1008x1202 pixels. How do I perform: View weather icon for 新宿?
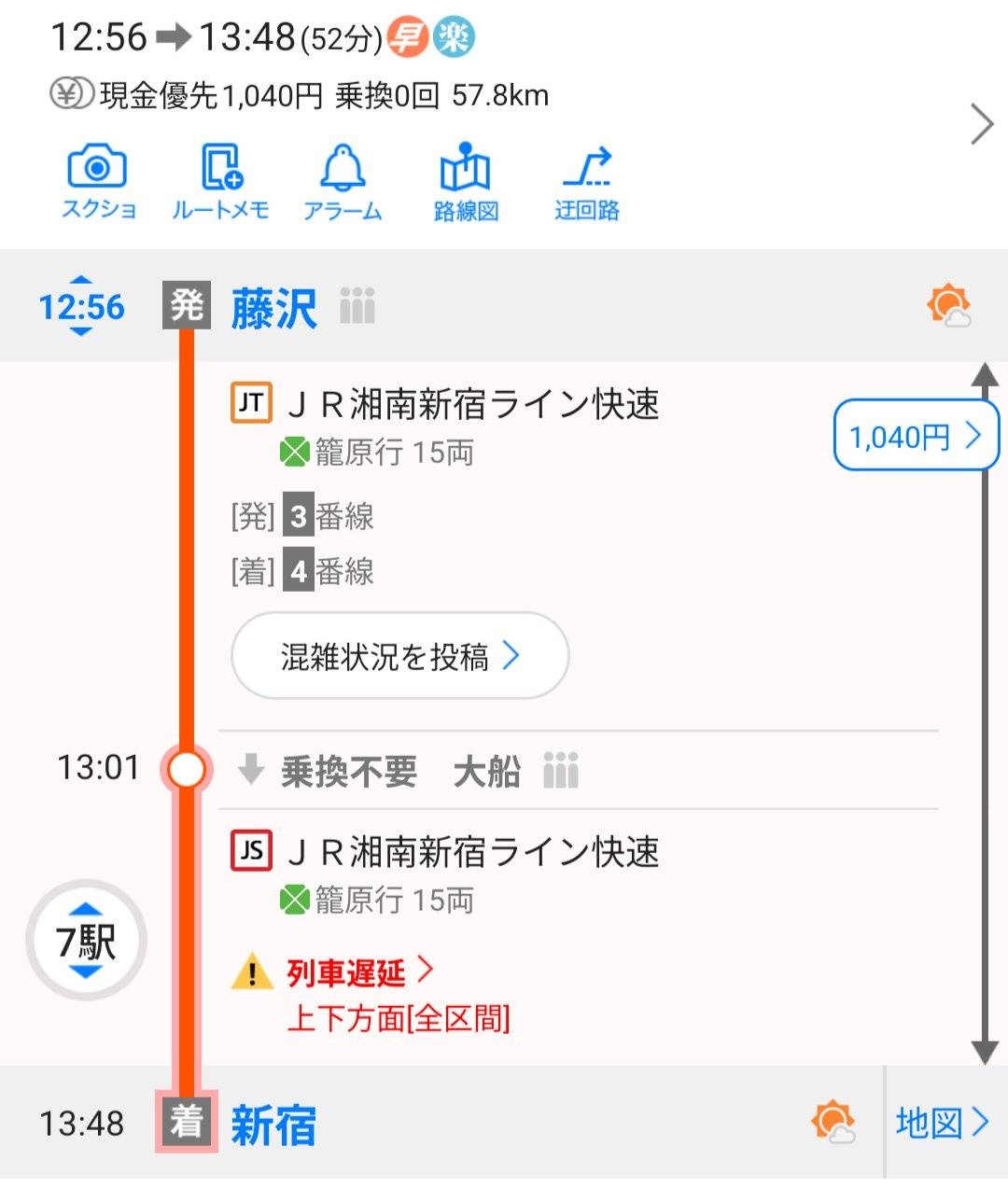click(833, 1123)
